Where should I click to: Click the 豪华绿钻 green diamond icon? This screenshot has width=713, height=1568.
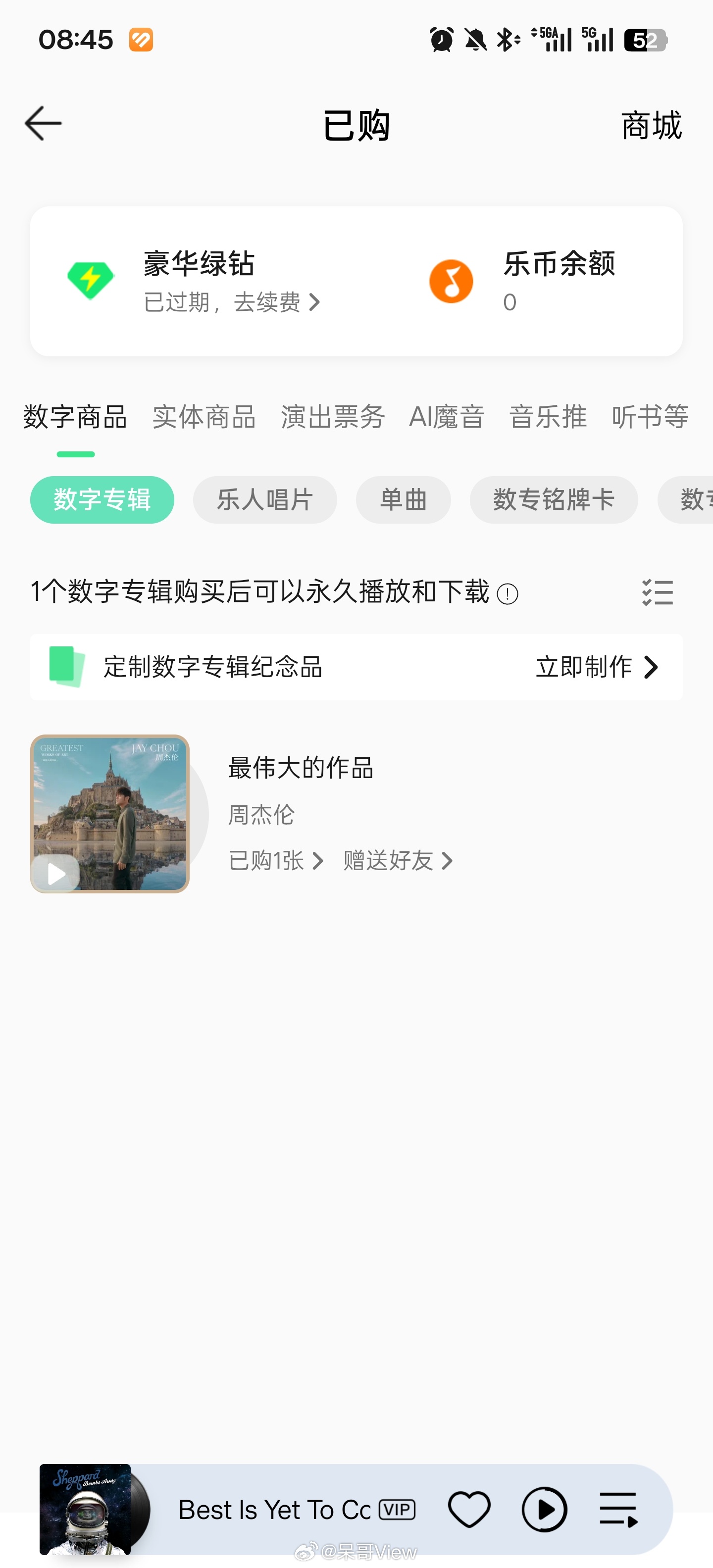pyautogui.click(x=89, y=278)
